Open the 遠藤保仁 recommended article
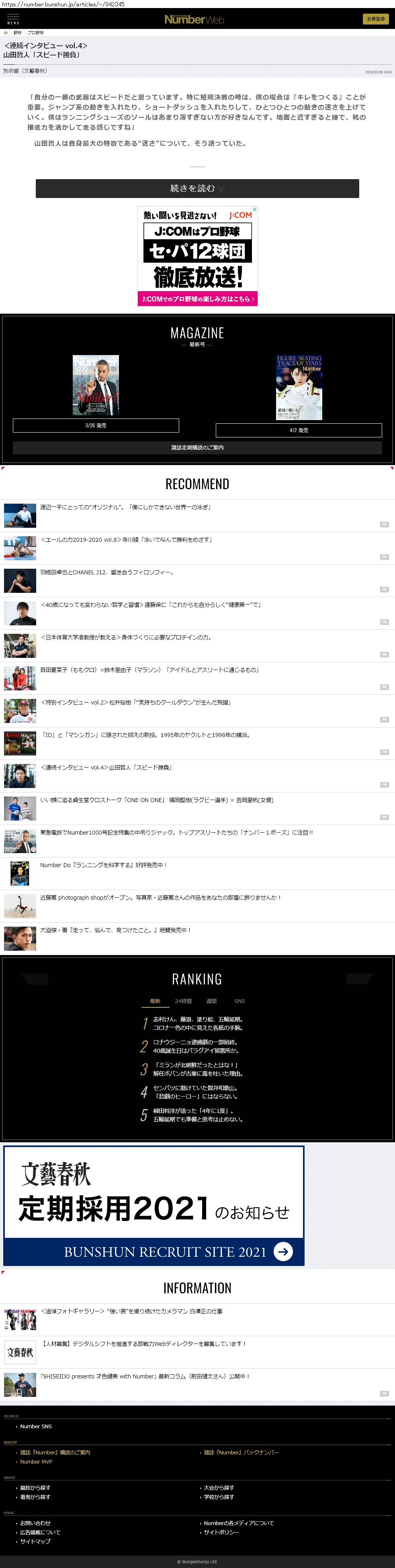The height and width of the screenshot is (1568, 395). pyautogui.click(x=151, y=604)
